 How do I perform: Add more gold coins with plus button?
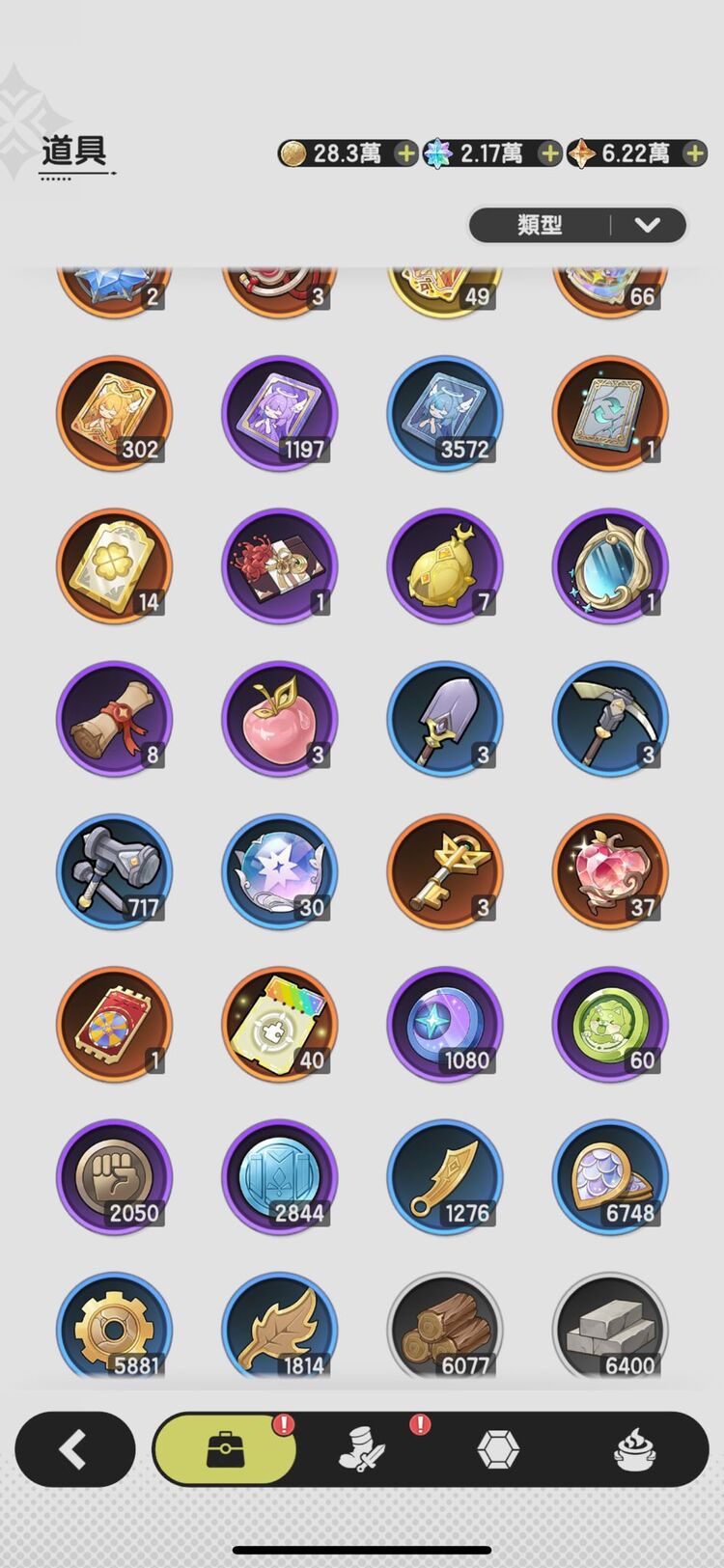click(x=406, y=152)
